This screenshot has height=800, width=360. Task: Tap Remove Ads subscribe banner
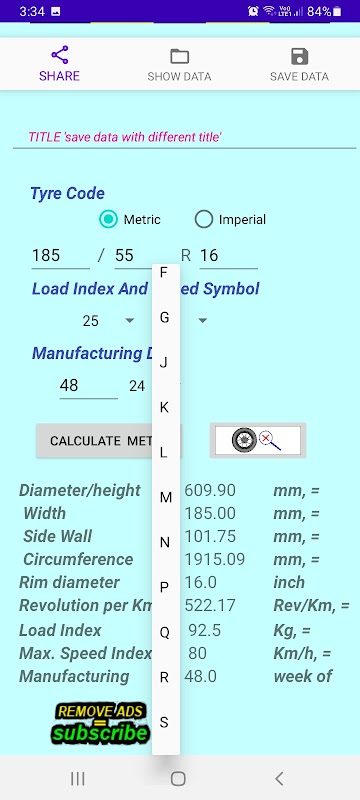[x=100, y=724]
